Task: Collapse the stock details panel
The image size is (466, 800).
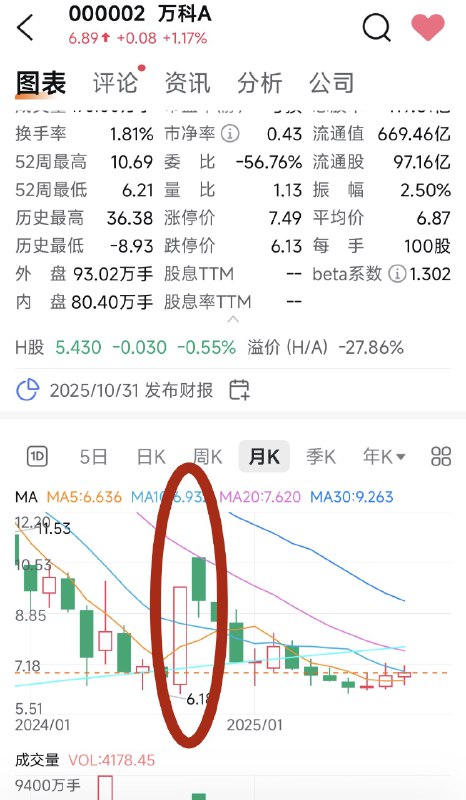Action: click(x=233, y=319)
